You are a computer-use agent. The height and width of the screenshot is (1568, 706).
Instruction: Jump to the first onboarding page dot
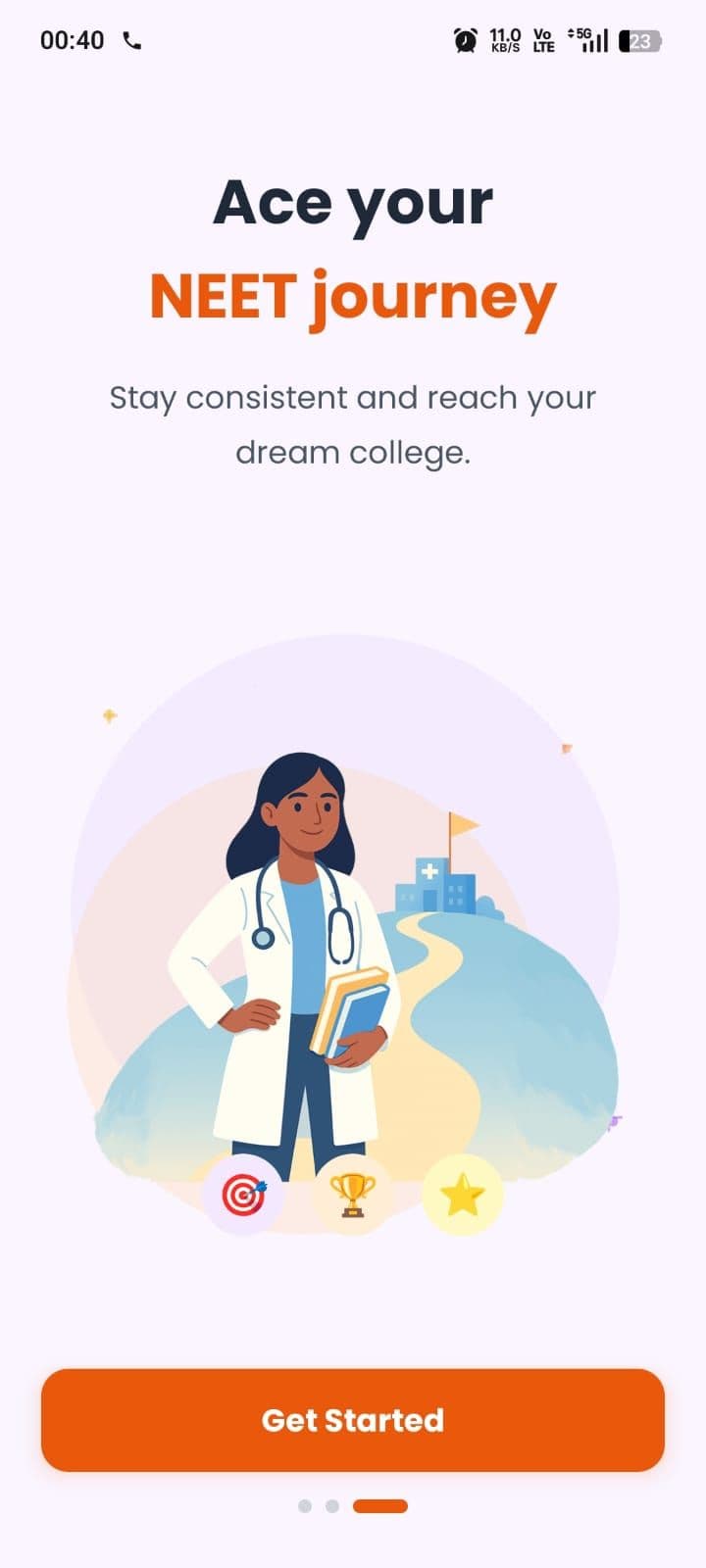point(305,1506)
